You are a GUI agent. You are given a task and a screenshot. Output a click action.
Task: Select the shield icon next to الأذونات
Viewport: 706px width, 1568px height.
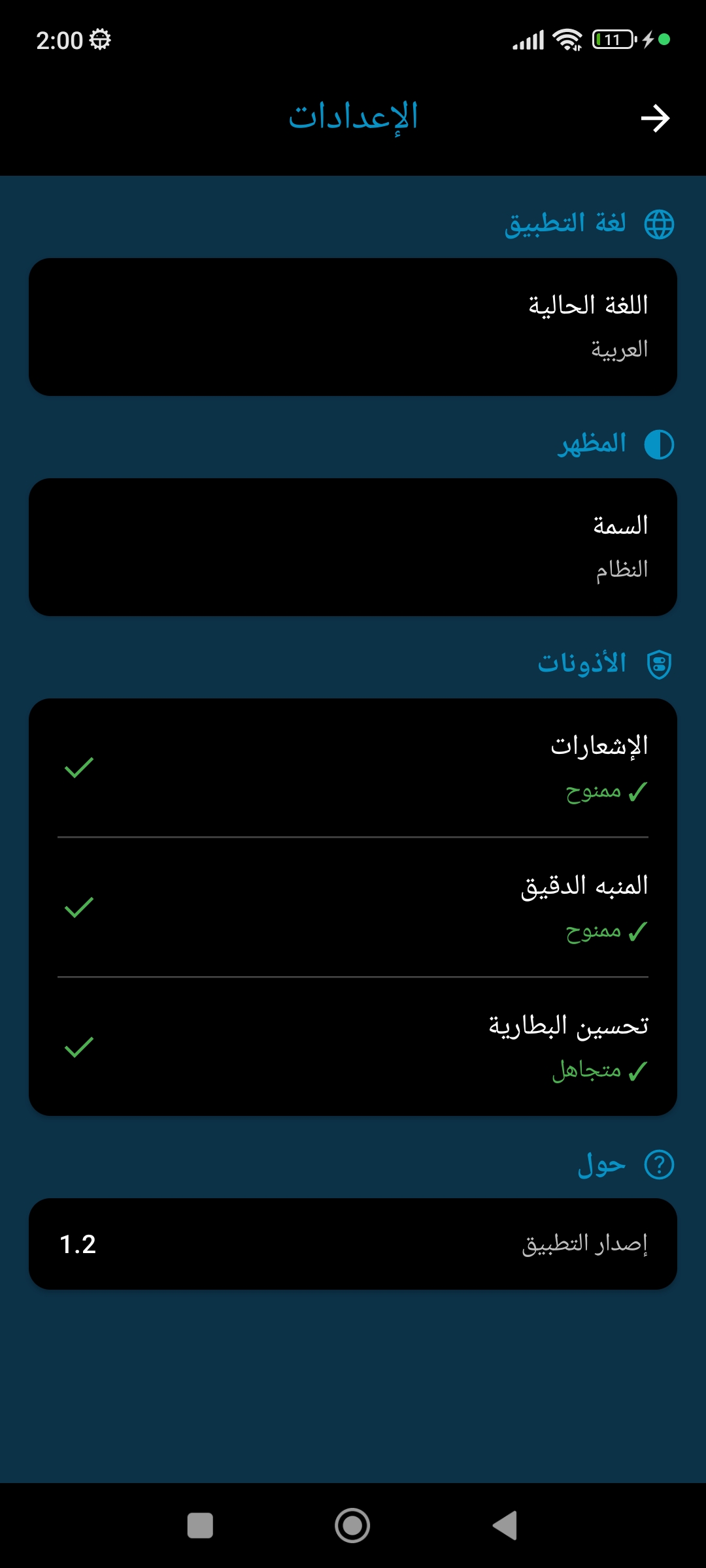coord(660,664)
